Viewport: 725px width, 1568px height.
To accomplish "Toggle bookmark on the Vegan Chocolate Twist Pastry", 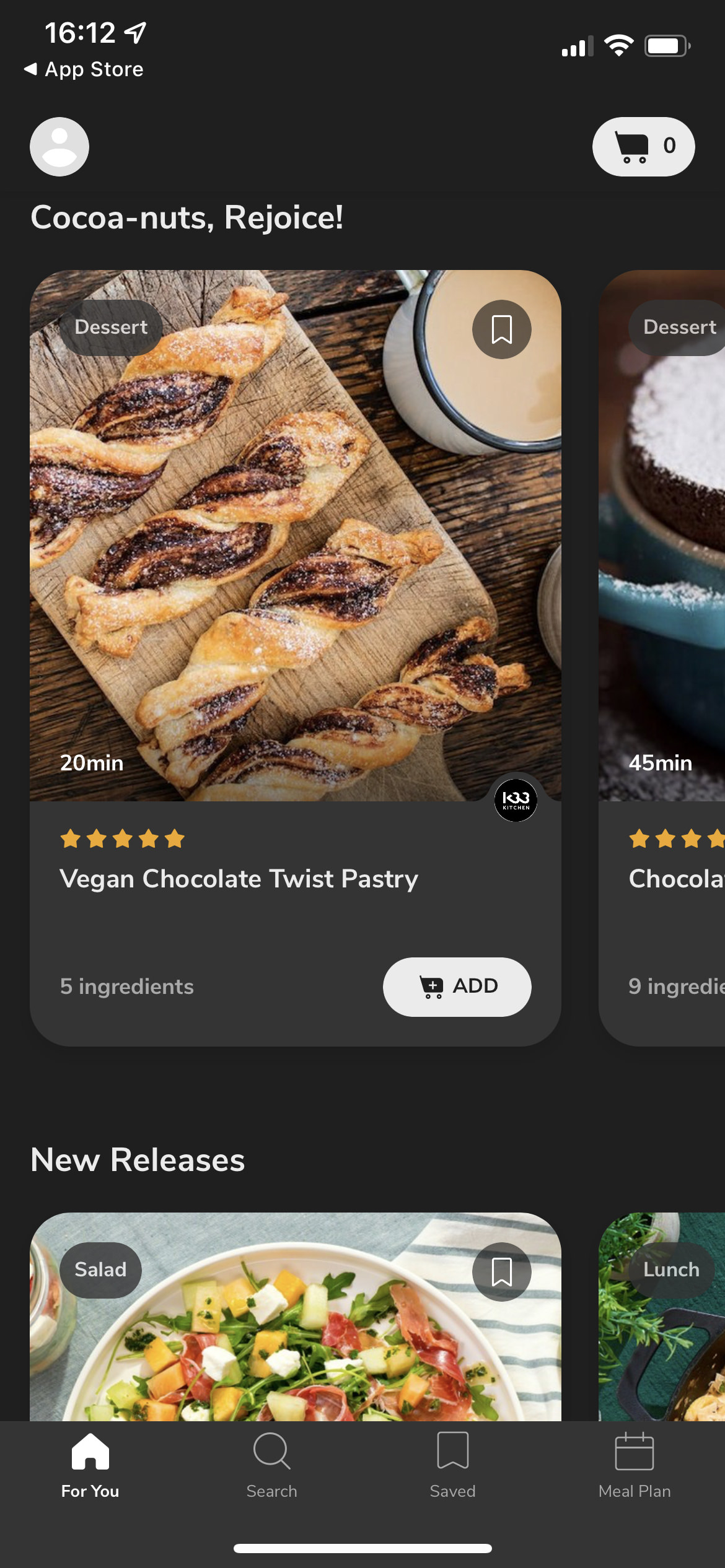I will (501, 329).
